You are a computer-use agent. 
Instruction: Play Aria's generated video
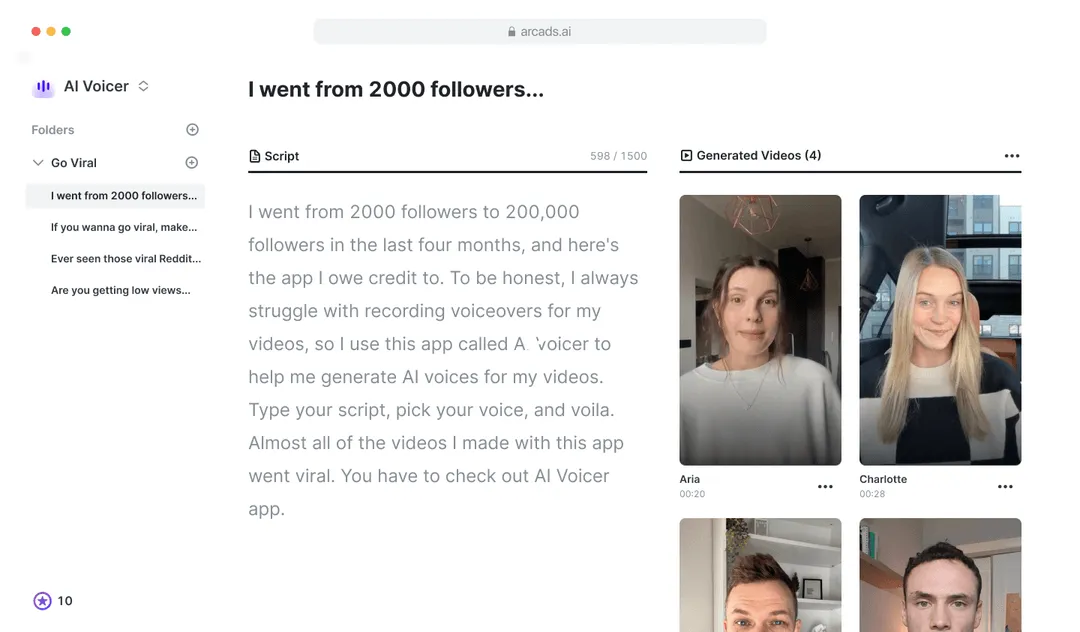click(x=760, y=330)
